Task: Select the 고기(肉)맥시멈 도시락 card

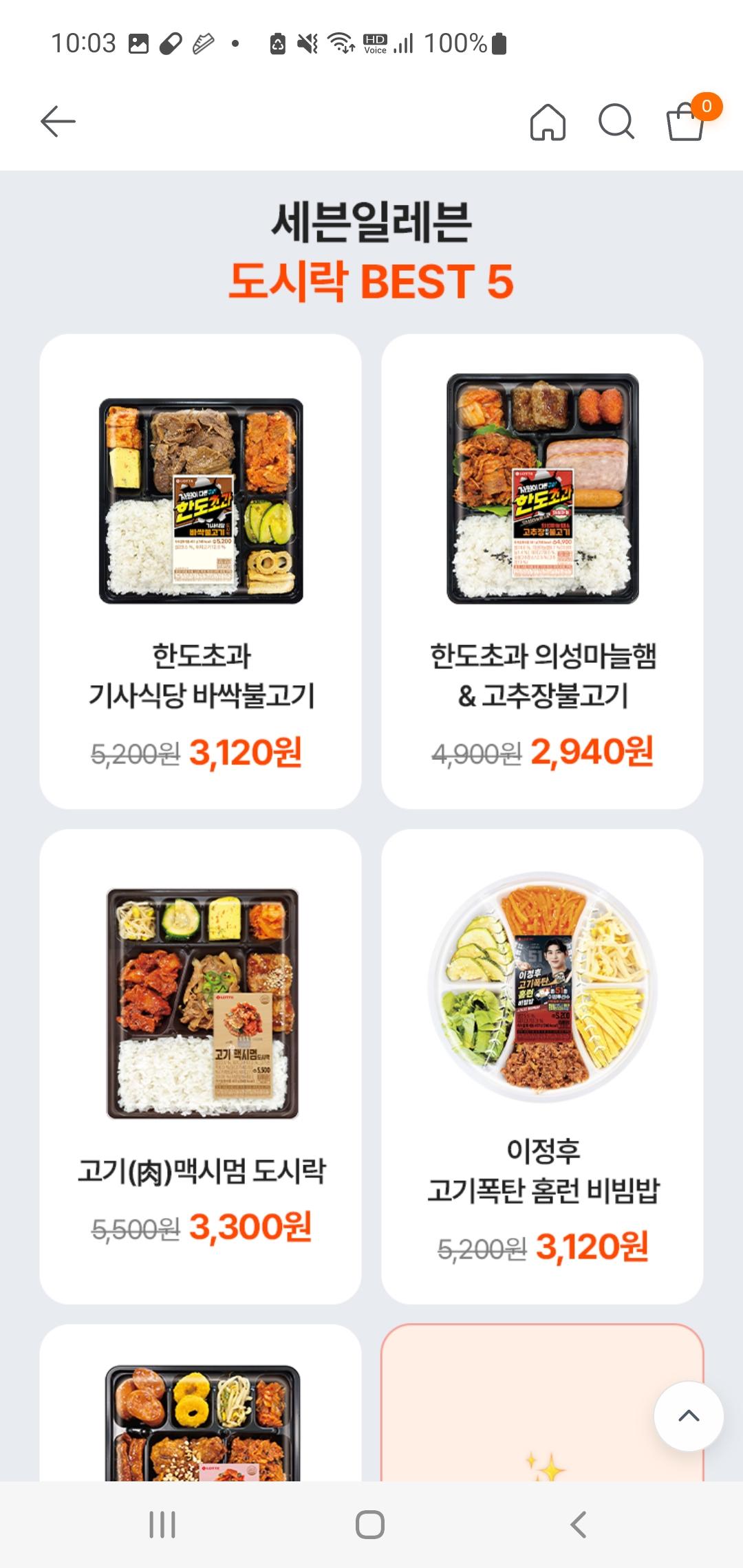Action: (200, 1066)
